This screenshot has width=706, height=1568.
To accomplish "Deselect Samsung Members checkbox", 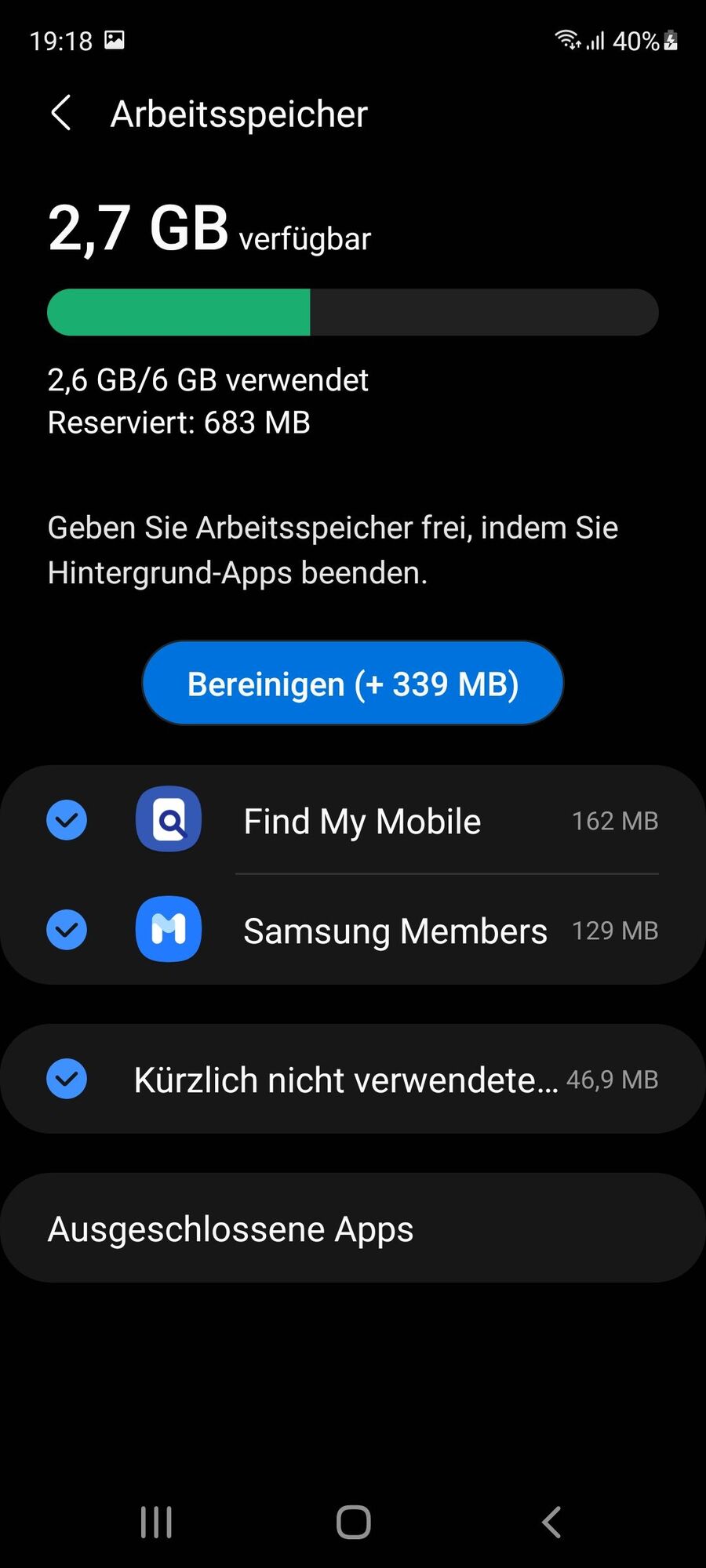I will click(x=67, y=930).
